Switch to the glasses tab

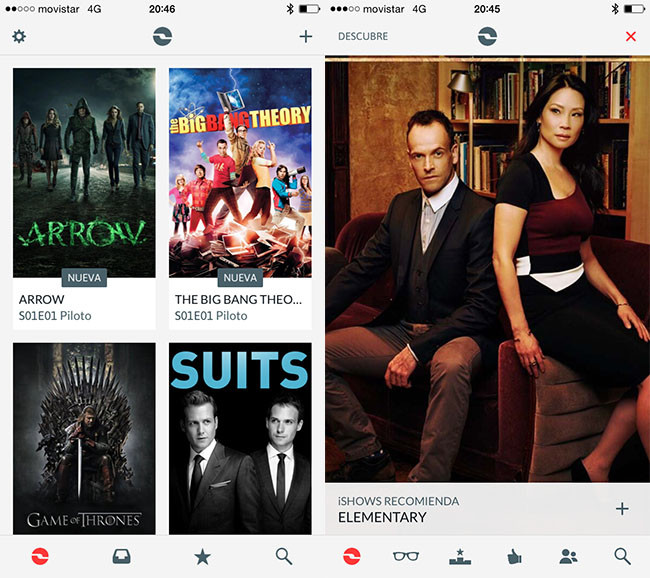(406, 557)
